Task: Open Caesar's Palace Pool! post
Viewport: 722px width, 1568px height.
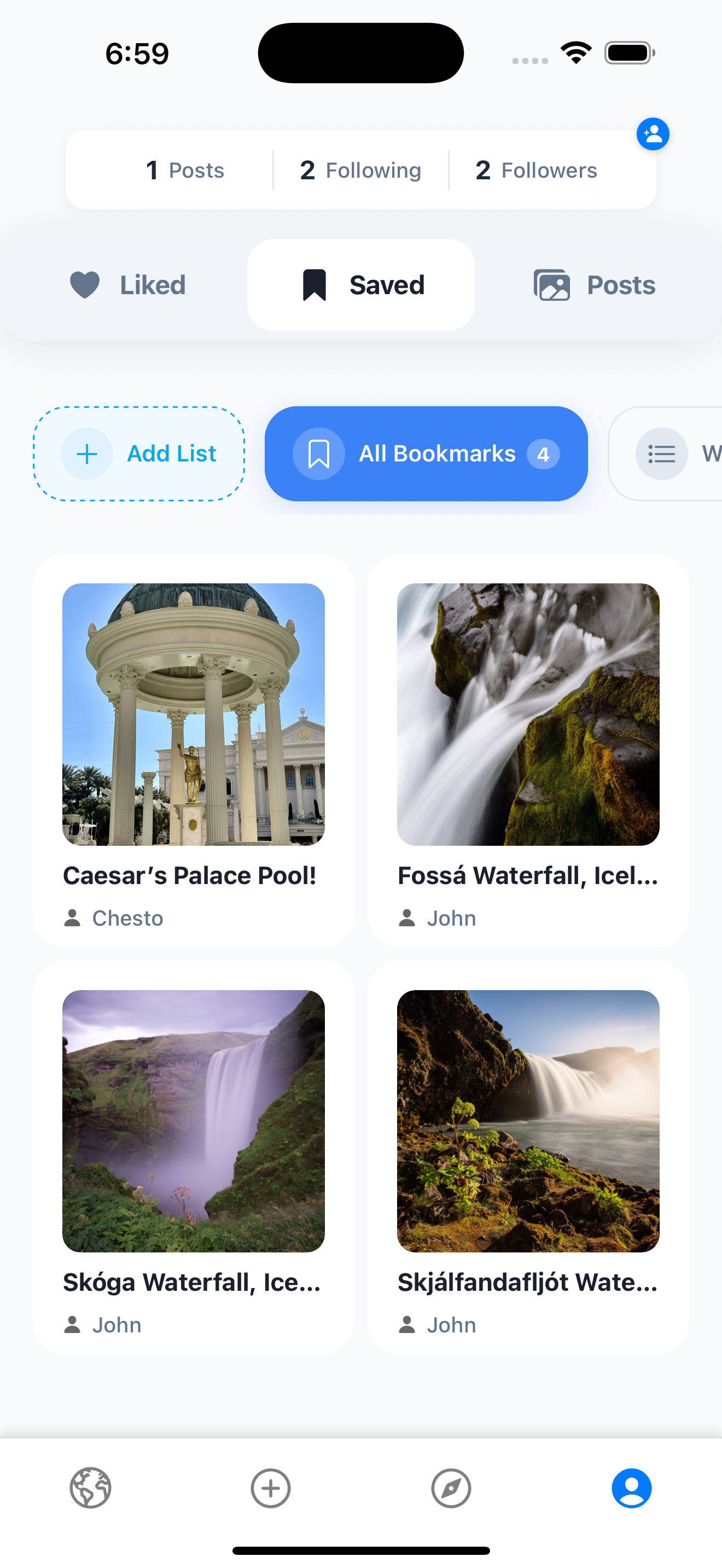Action: [x=194, y=750]
